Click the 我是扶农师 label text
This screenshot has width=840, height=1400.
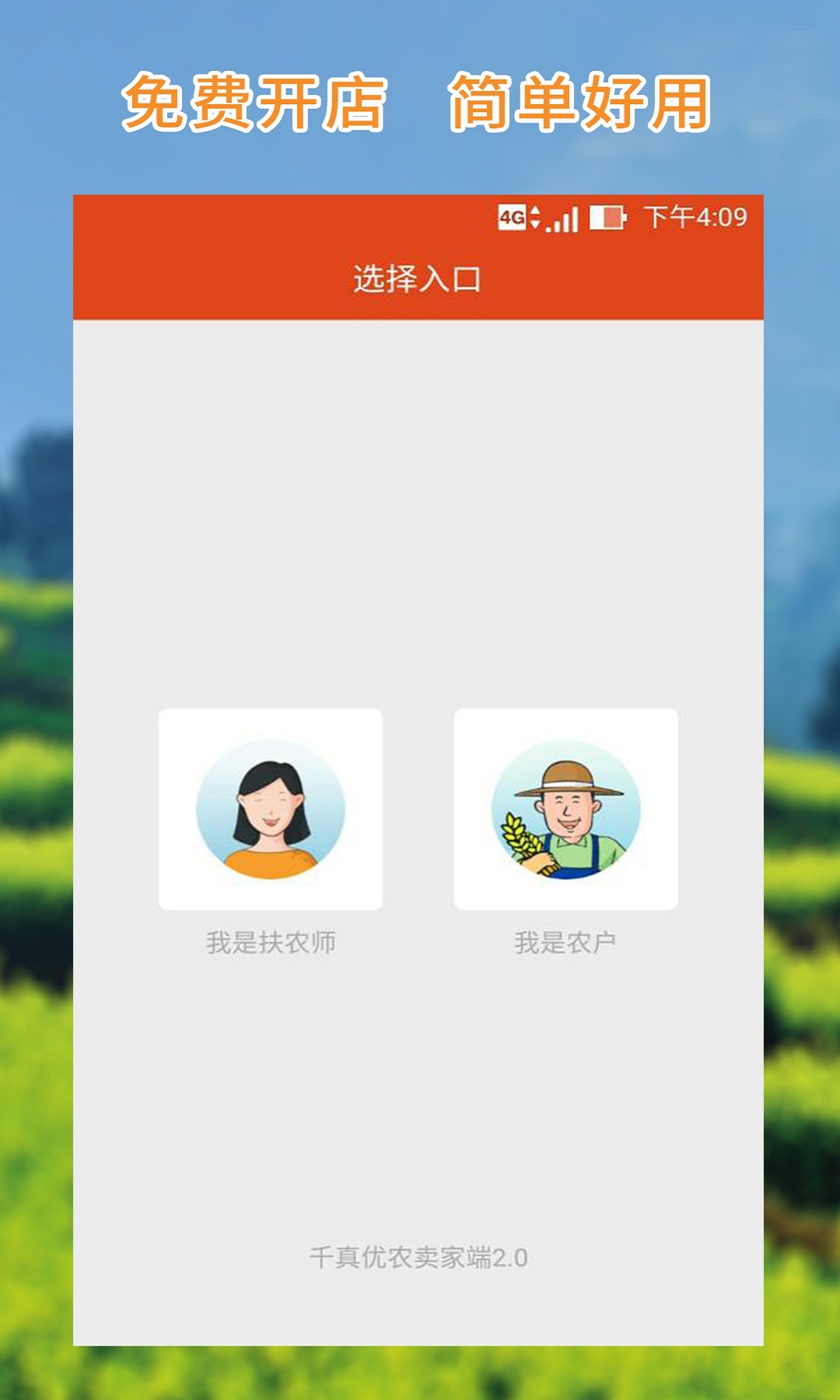(x=274, y=940)
